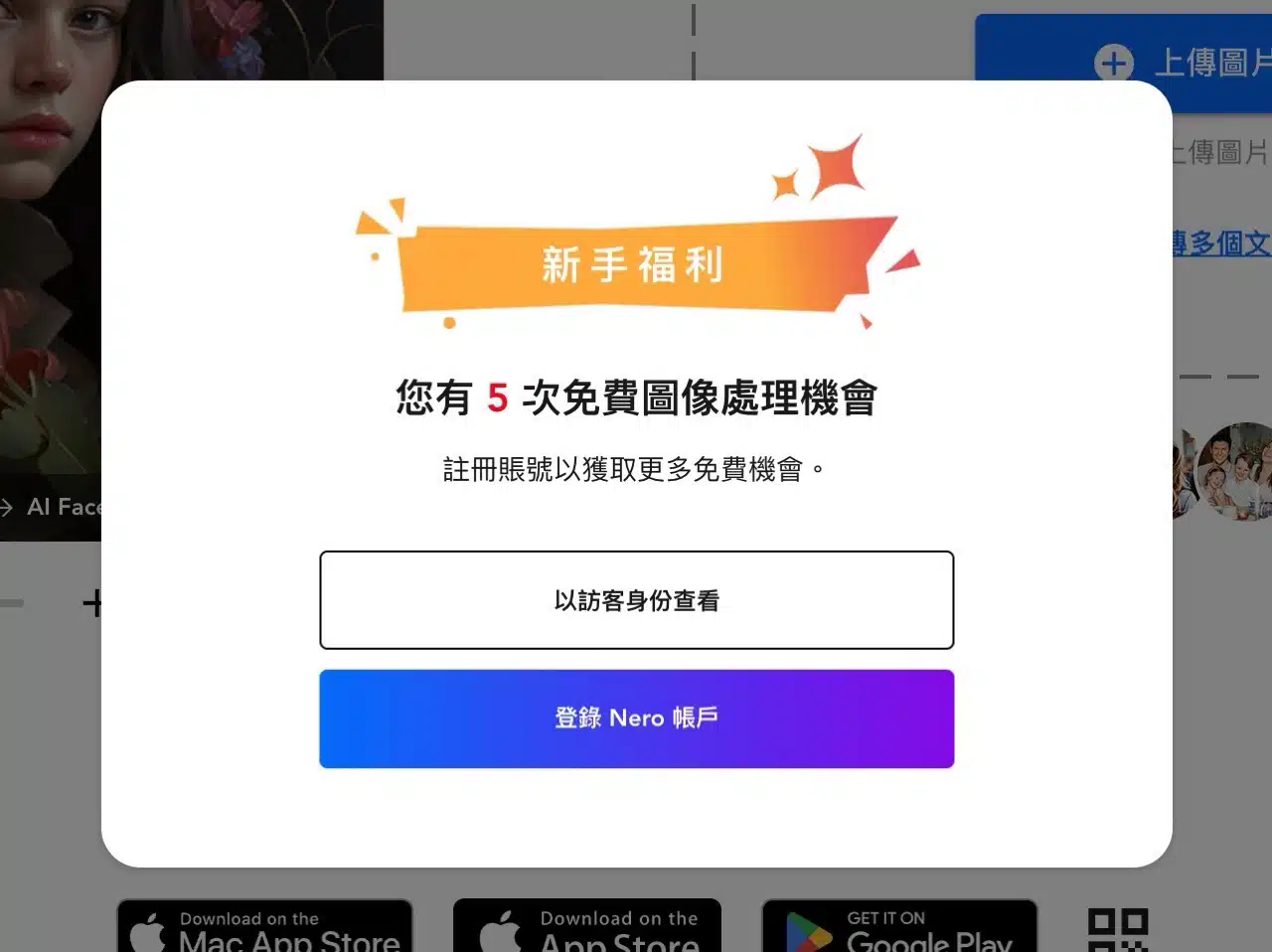Image resolution: width=1272 pixels, height=952 pixels.
Task: Open the Get it on Google Play badge
Action: coord(899,928)
